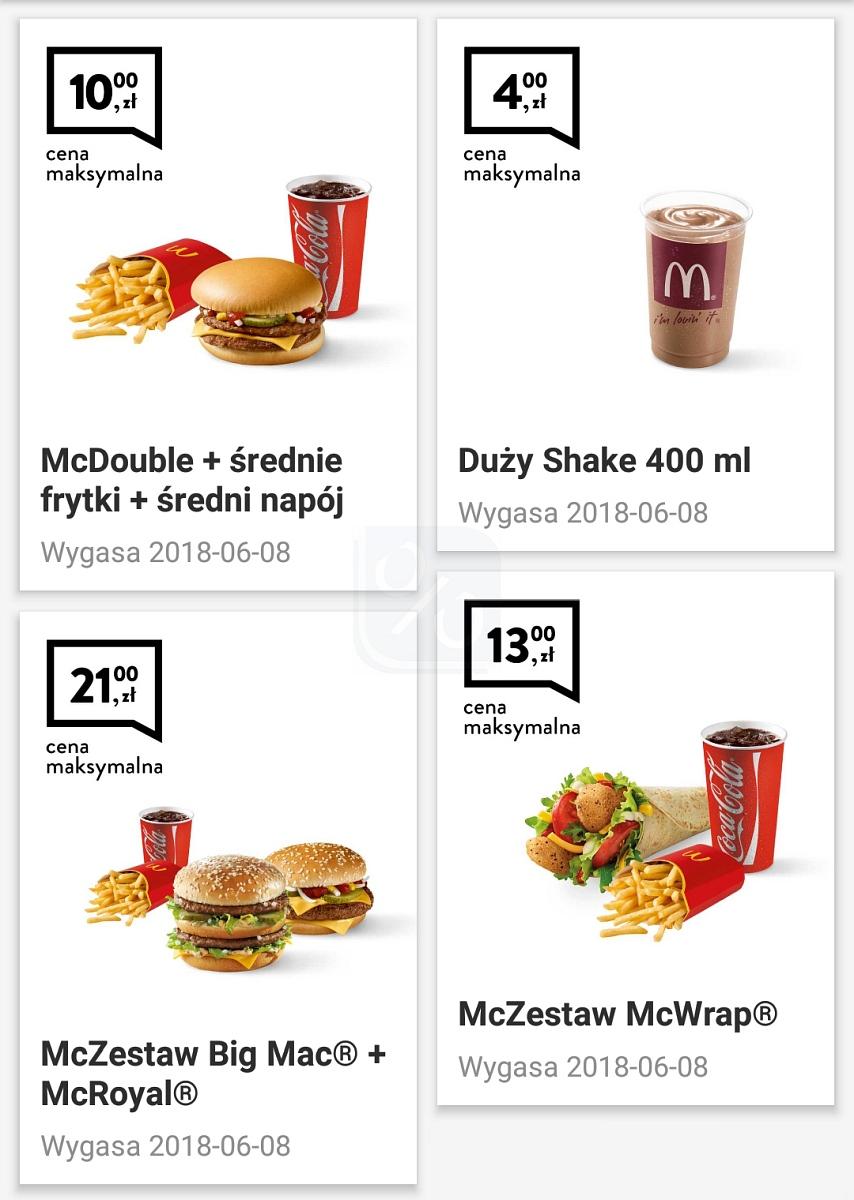Screen dimensions: 854x1200
Task: Select the cena maksymalna label under 10,00 zł
Action: tap(105, 165)
